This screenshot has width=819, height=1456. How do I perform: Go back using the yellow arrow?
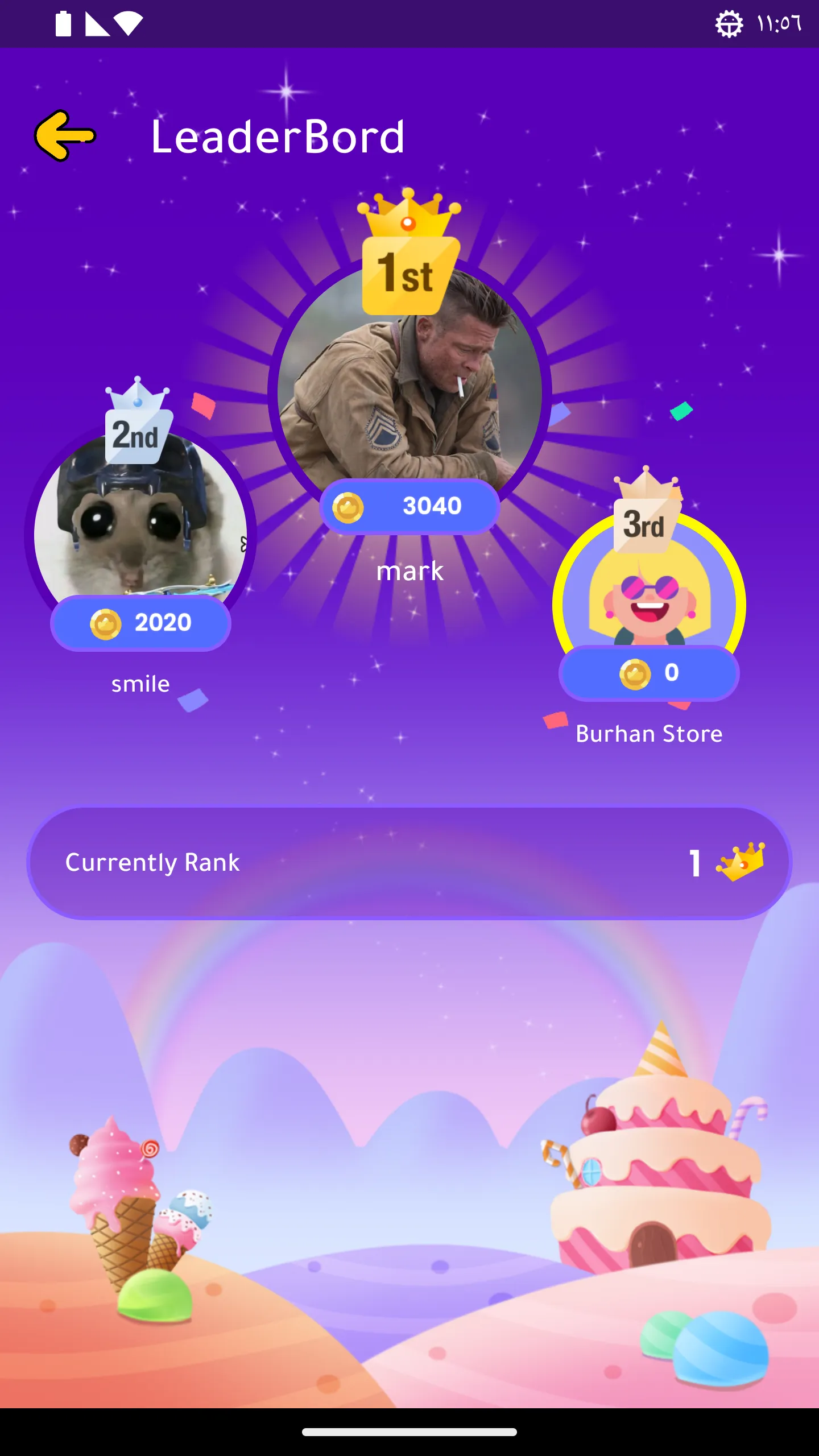tap(65, 135)
